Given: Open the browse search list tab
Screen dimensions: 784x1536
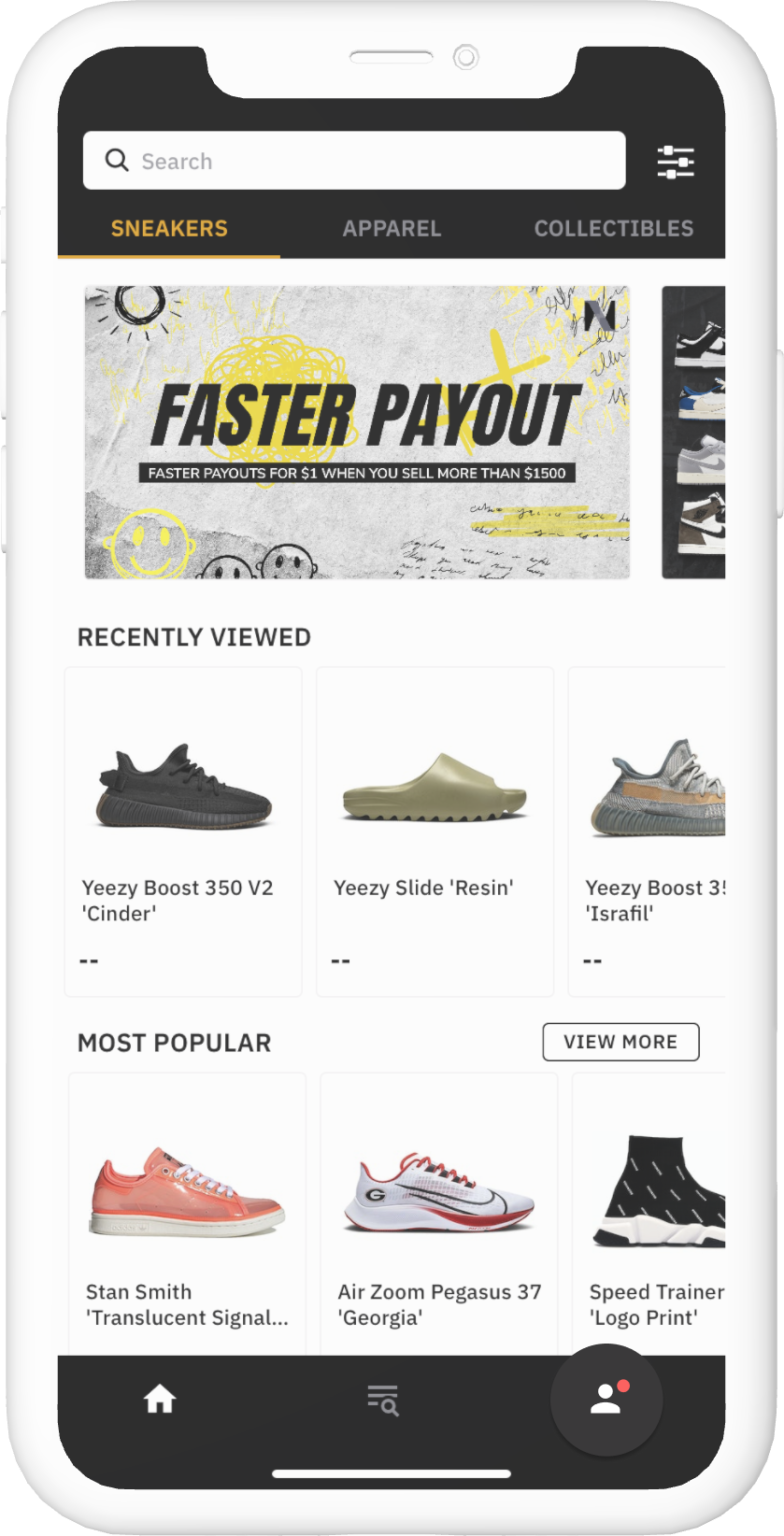Looking at the screenshot, I should pos(382,1400).
